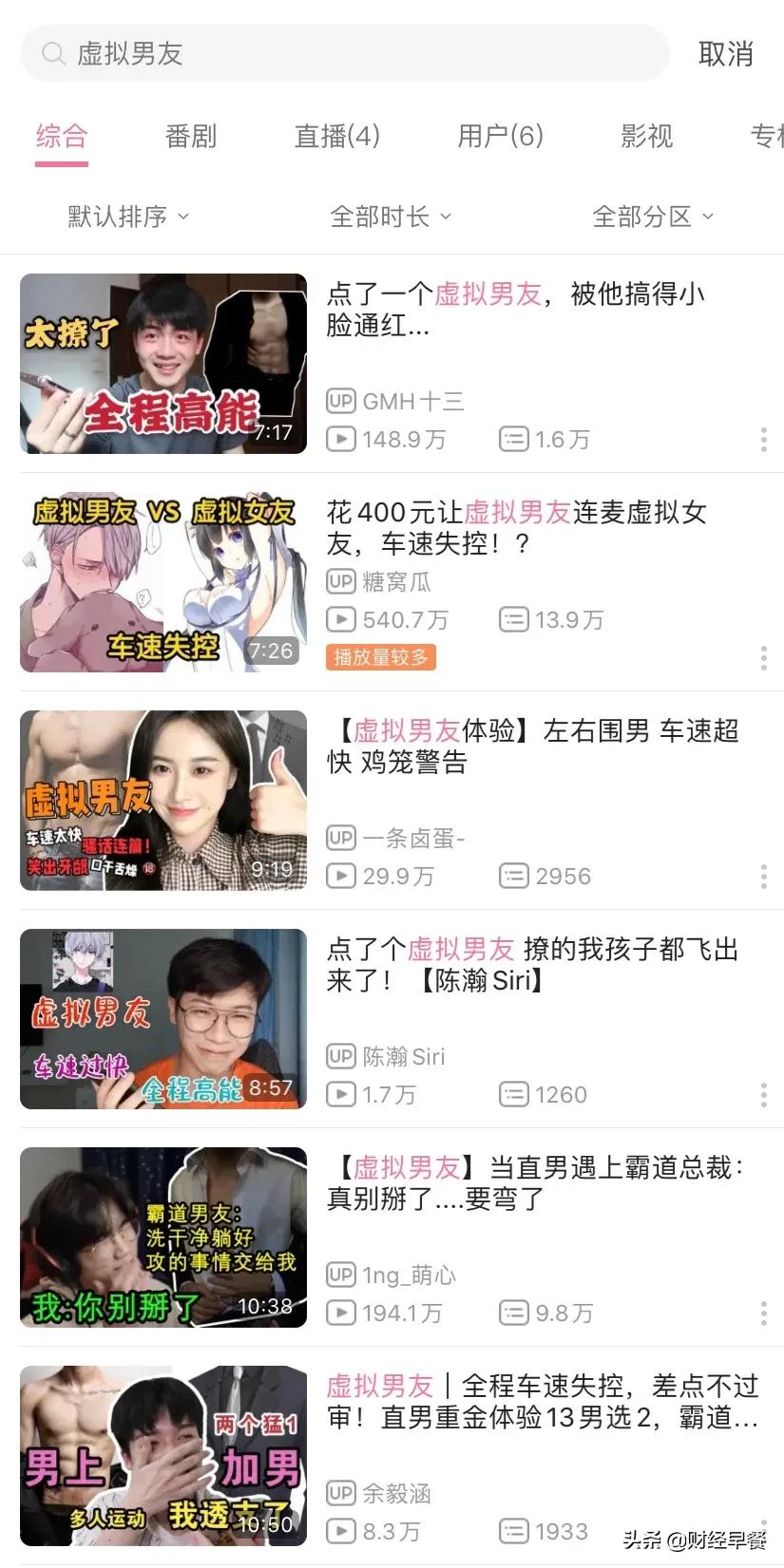
Task: Open the 用户(6) search results tab
Action: point(499,137)
